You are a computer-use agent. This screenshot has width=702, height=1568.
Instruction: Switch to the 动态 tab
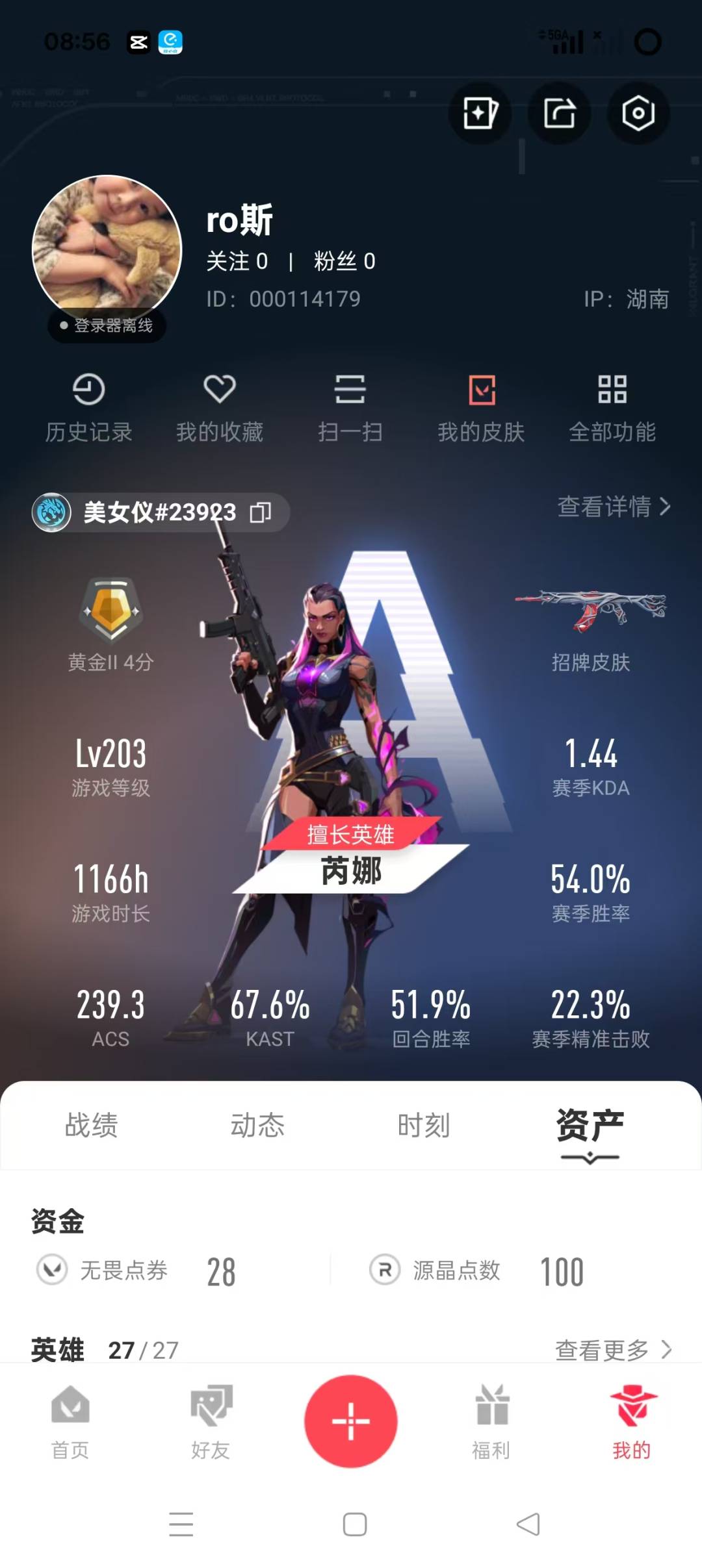tap(257, 1125)
